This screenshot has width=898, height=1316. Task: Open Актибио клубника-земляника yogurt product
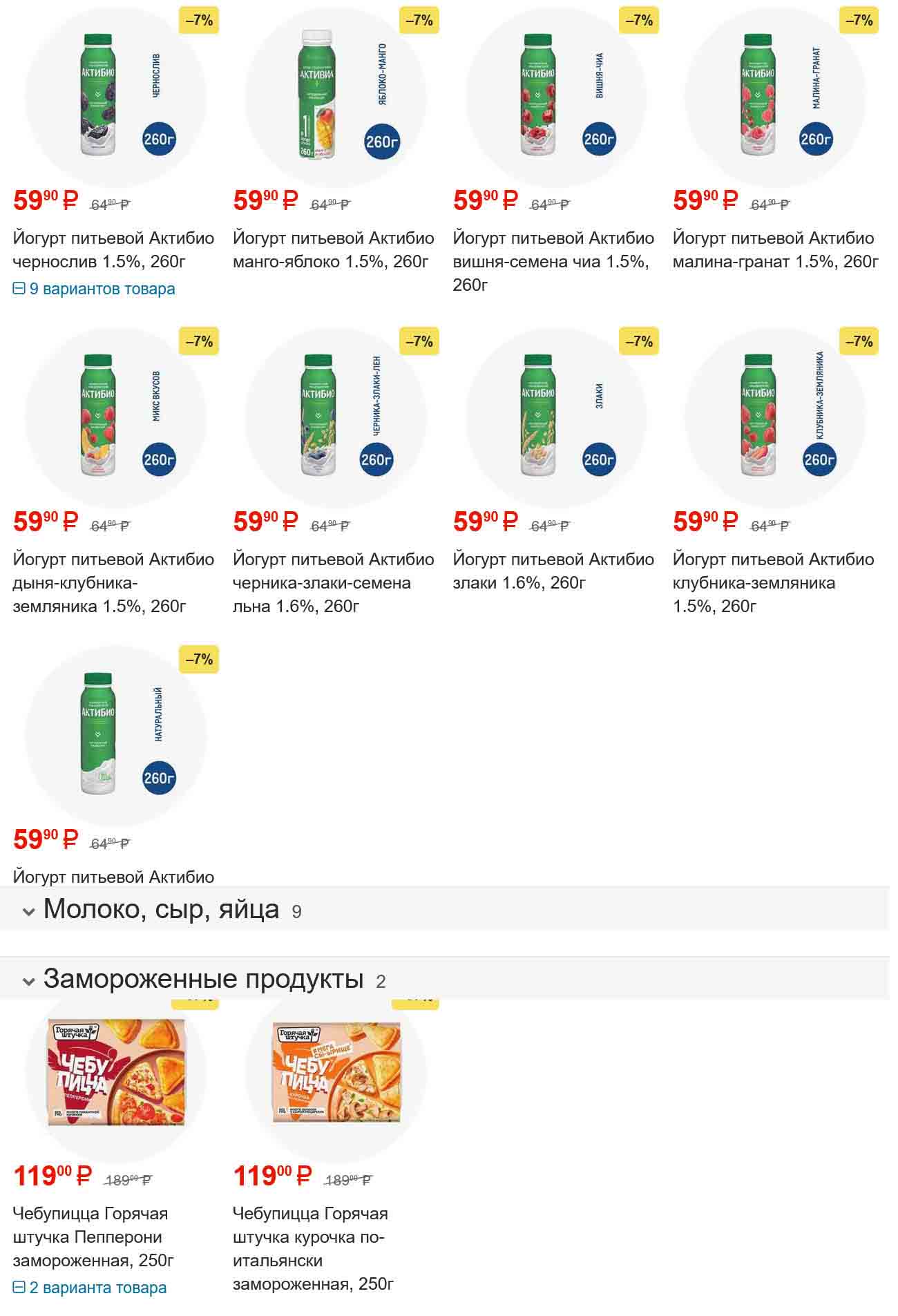pyautogui.click(x=773, y=582)
